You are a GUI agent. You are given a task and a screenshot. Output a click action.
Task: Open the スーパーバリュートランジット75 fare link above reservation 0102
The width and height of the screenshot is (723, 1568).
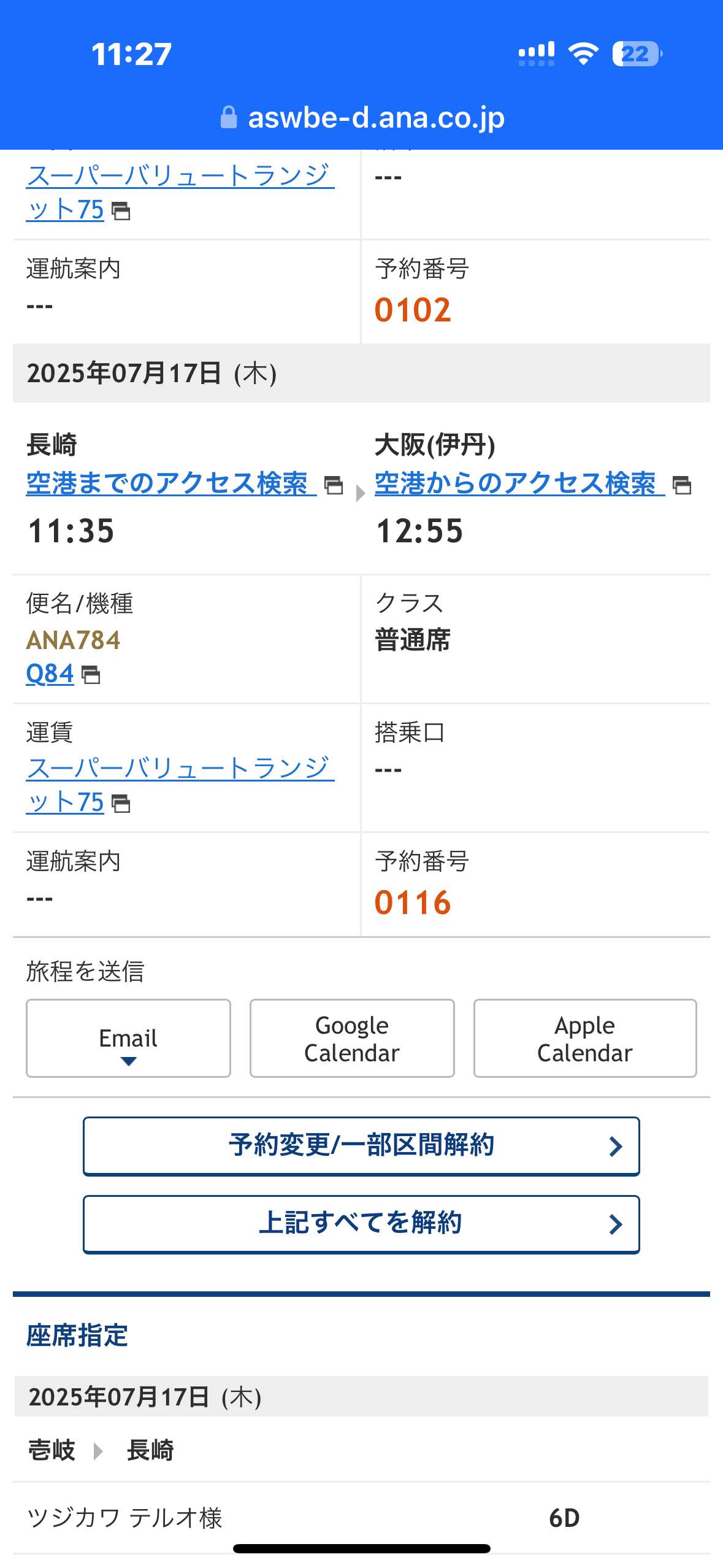[x=180, y=192]
